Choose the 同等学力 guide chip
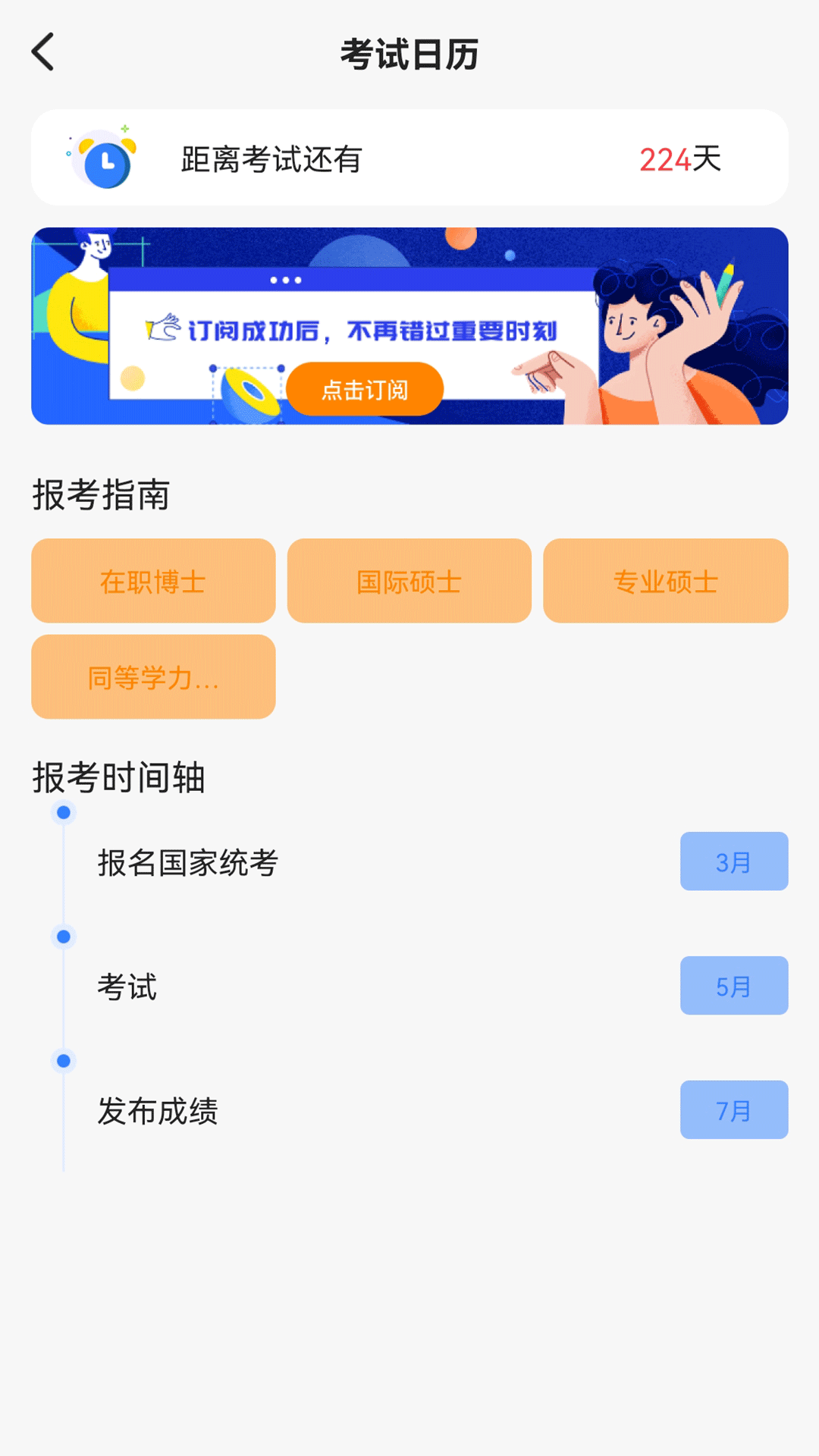This screenshot has width=819, height=1456. click(x=153, y=676)
